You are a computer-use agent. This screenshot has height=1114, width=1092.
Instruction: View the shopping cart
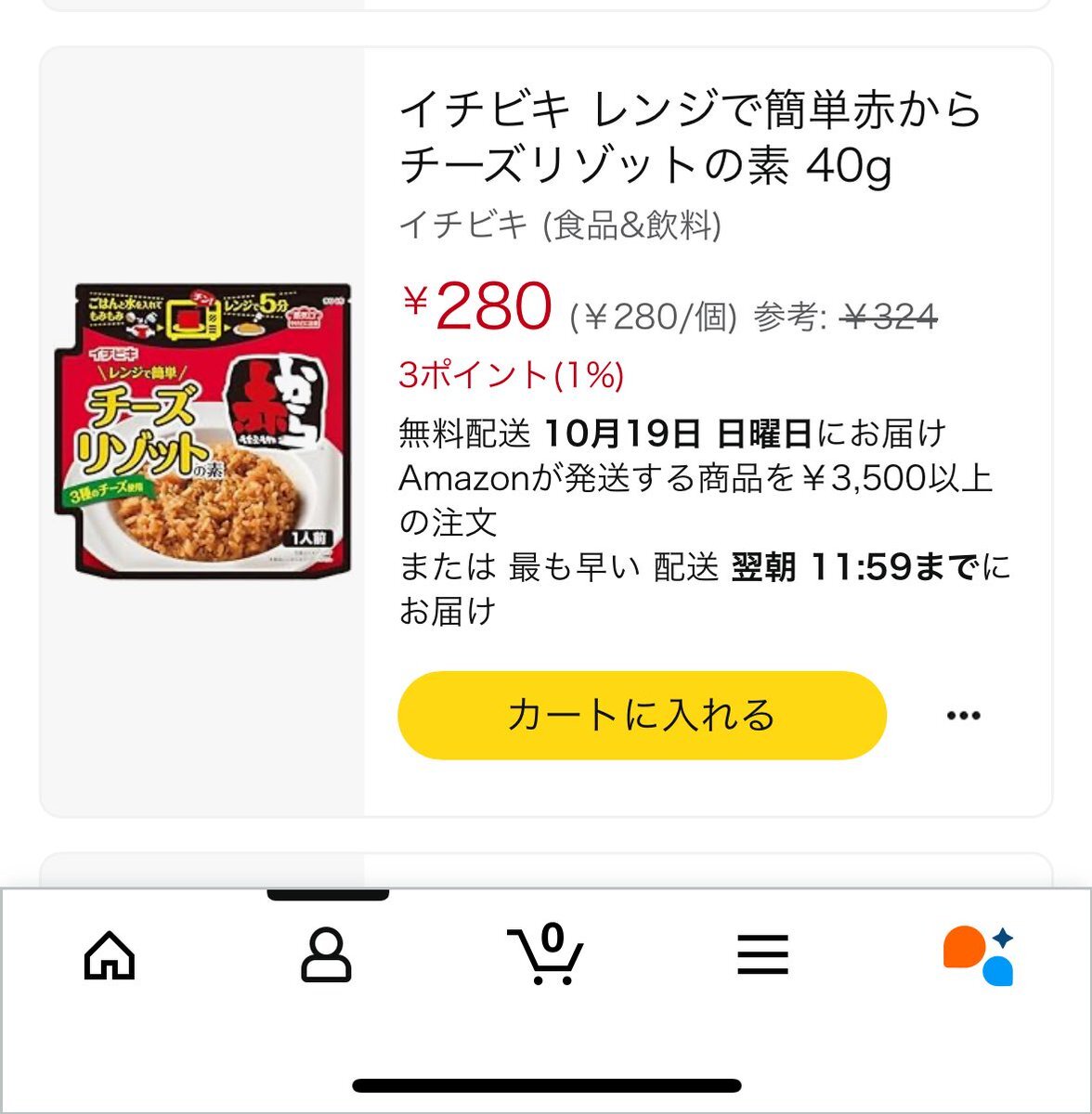coord(546,954)
